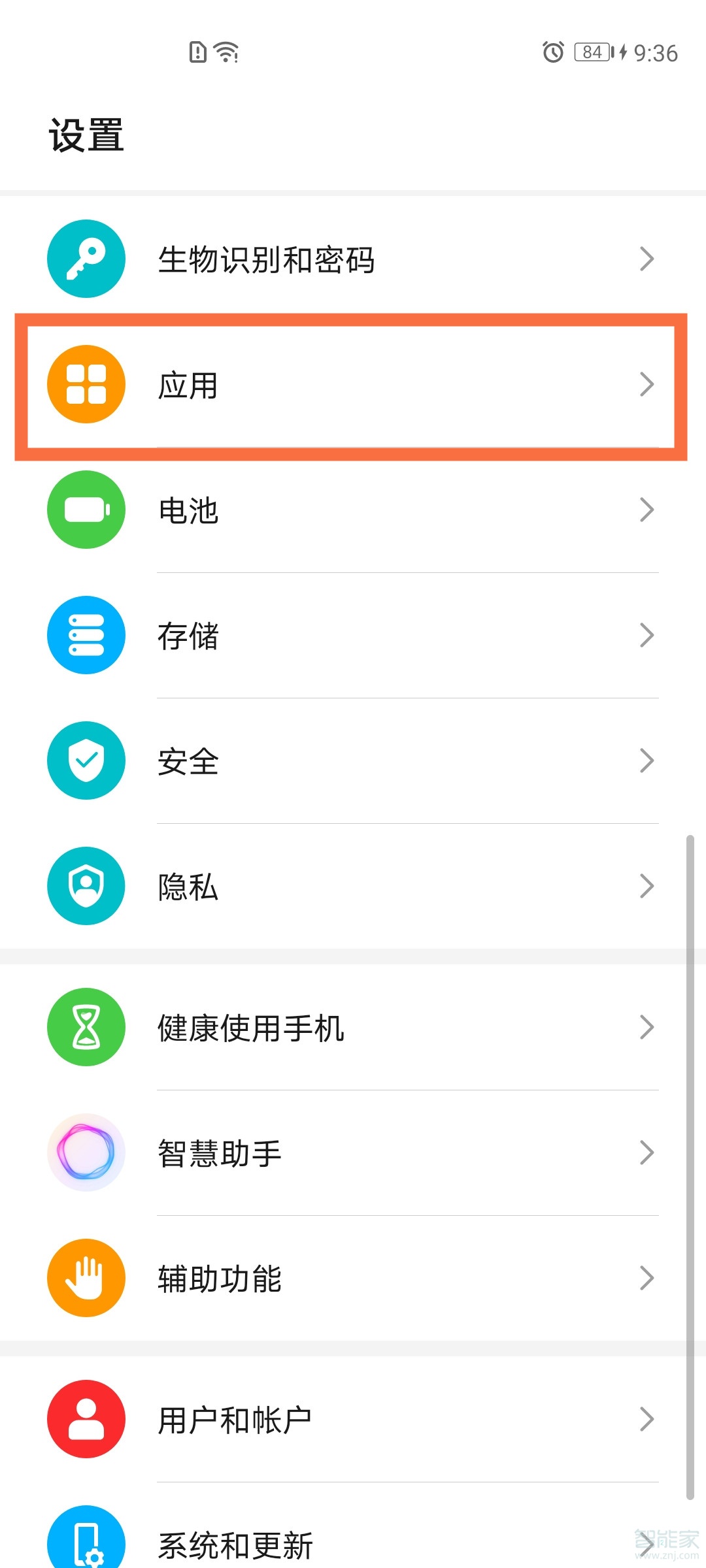Tap the Wi-Fi icon in the status bar
Viewport: 706px width, 1568px height.
click(226, 51)
